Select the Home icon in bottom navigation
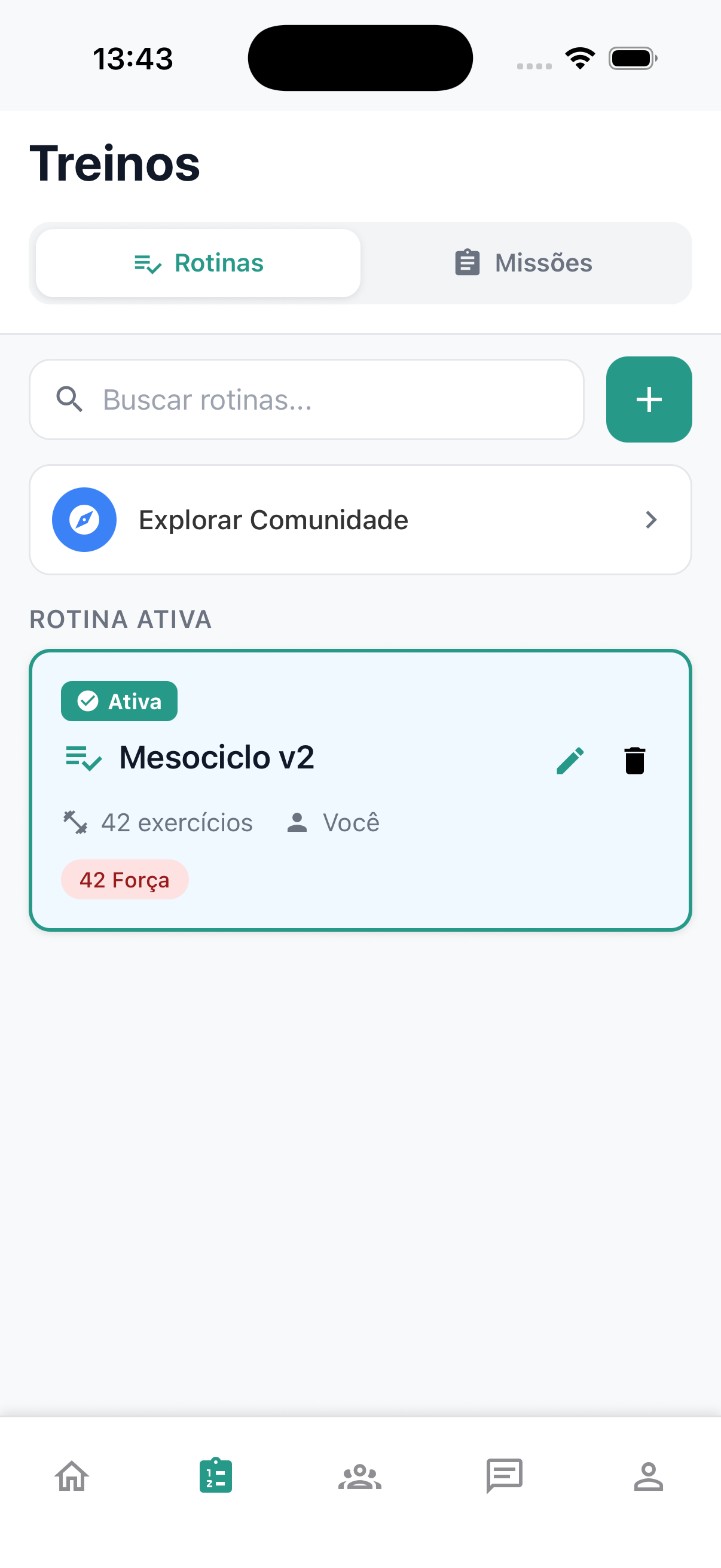 [x=72, y=1476]
